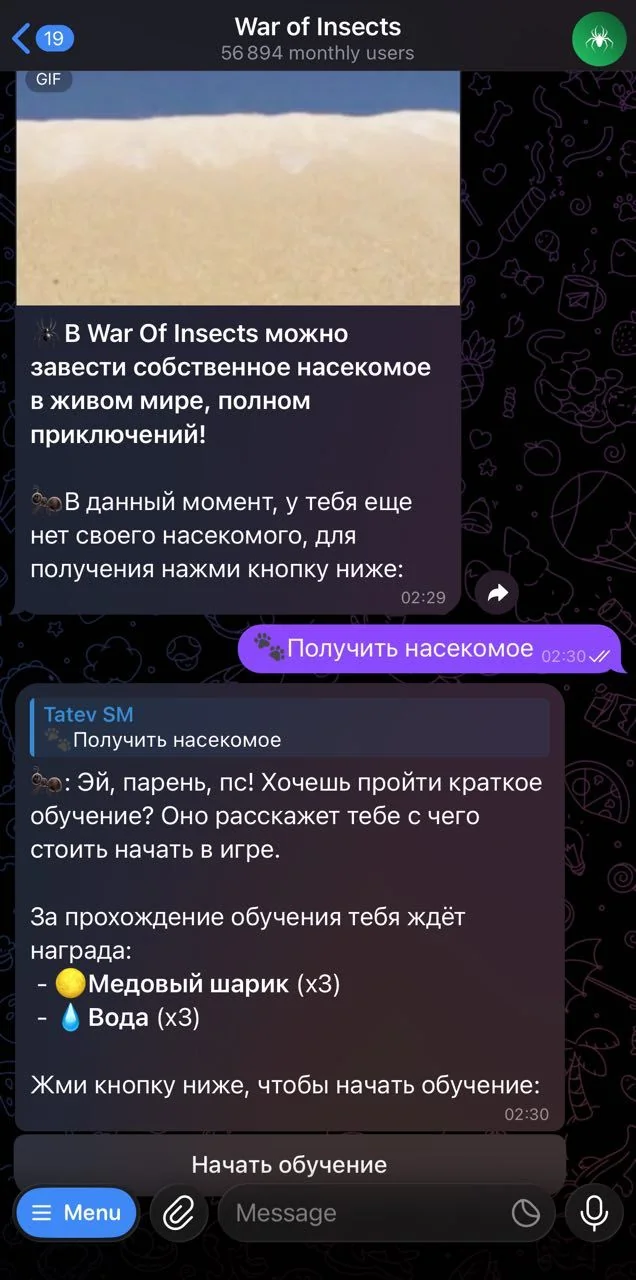Forward the bot's intro message
The height and width of the screenshot is (1280, 636).
point(498,593)
